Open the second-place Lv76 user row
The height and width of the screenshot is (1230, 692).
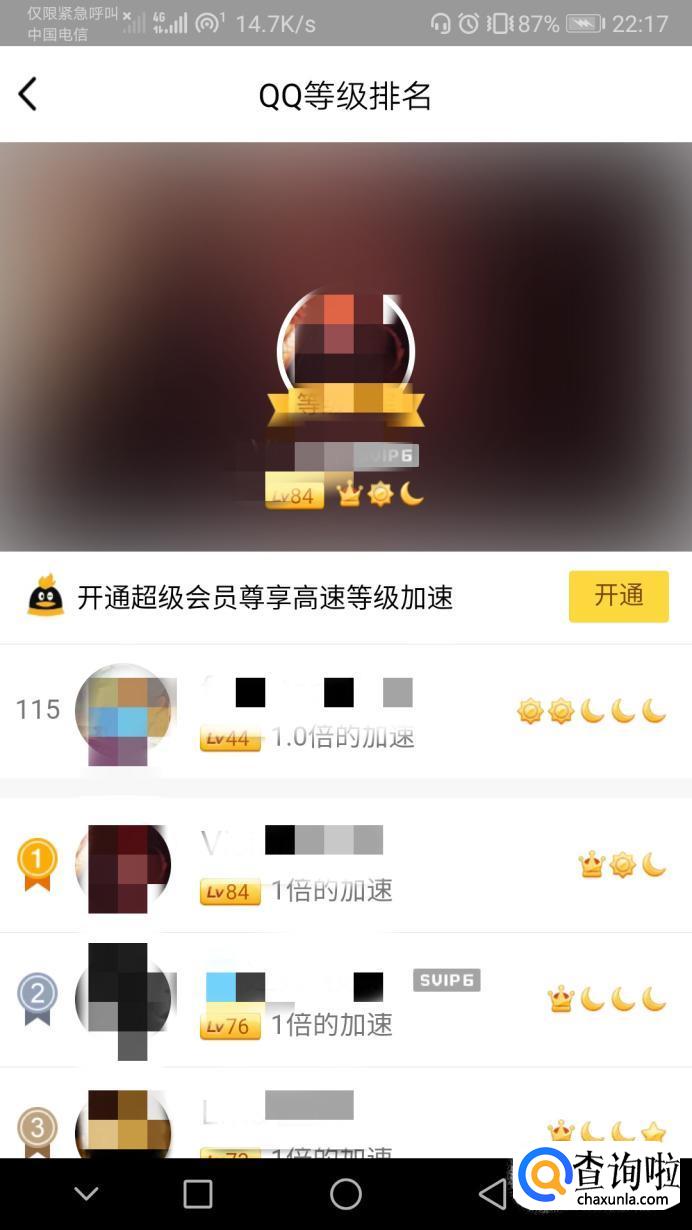pyautogui.click(x=345, y=1000)
